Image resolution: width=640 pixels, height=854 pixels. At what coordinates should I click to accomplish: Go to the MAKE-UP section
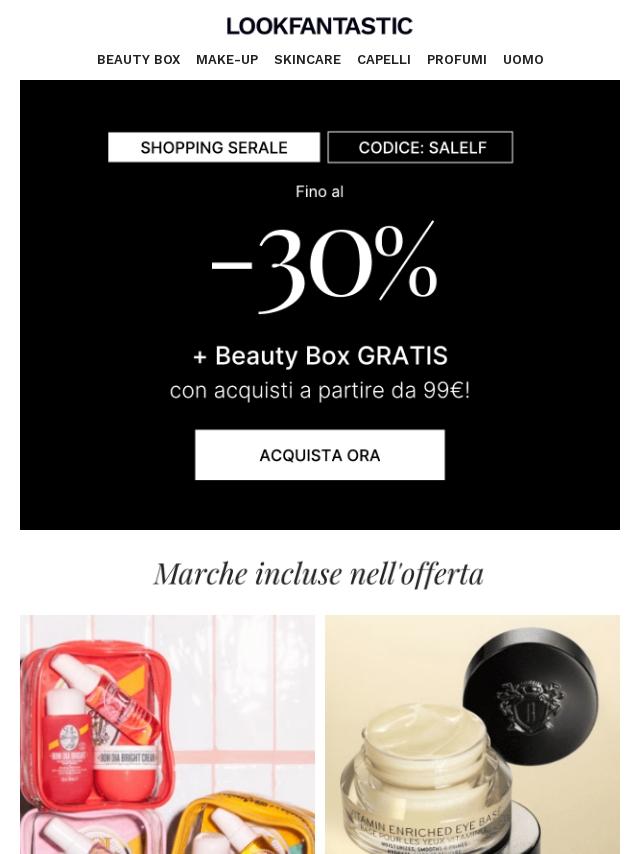(227, 60)
